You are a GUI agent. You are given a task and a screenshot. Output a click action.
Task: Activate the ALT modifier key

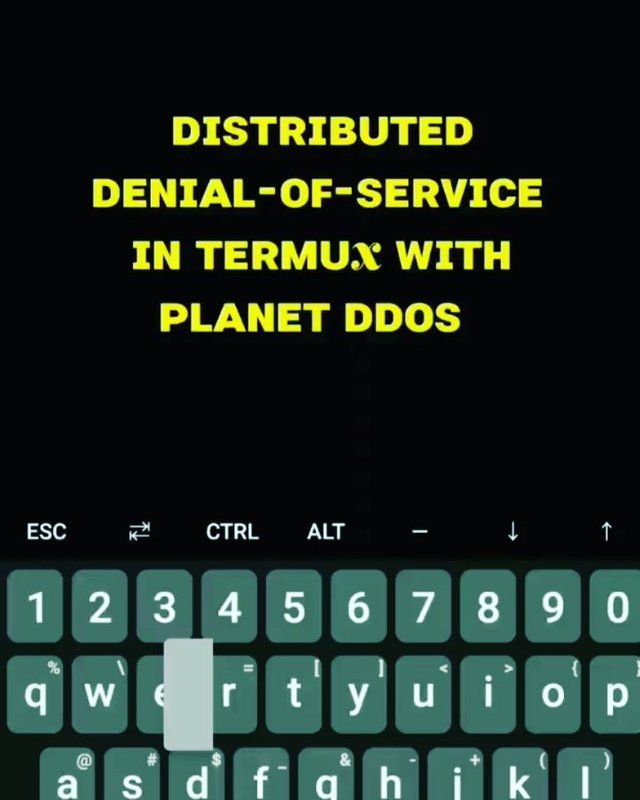[x=325, y=532]
